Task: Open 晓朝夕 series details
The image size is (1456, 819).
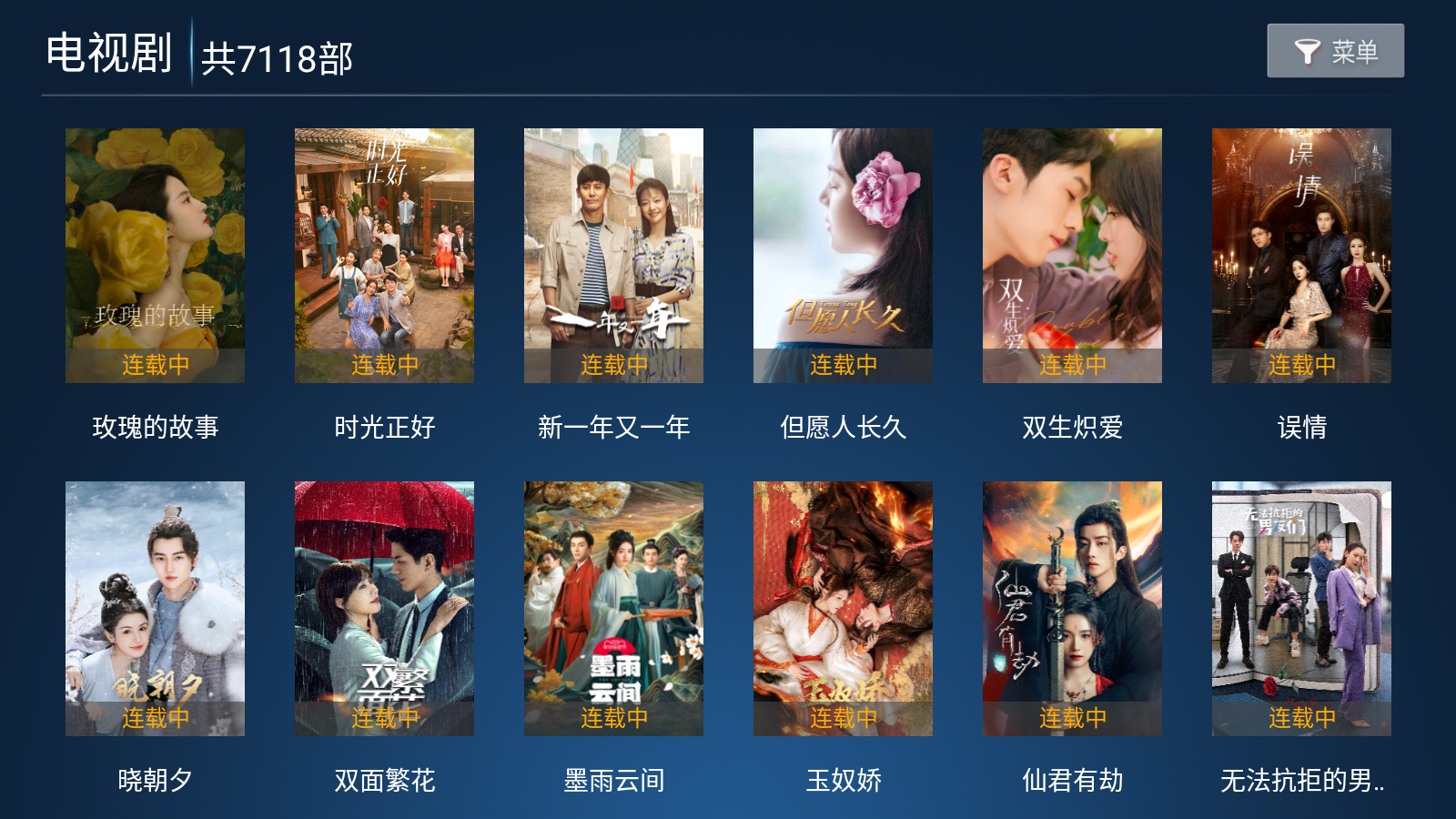Action: coord(155,609)
